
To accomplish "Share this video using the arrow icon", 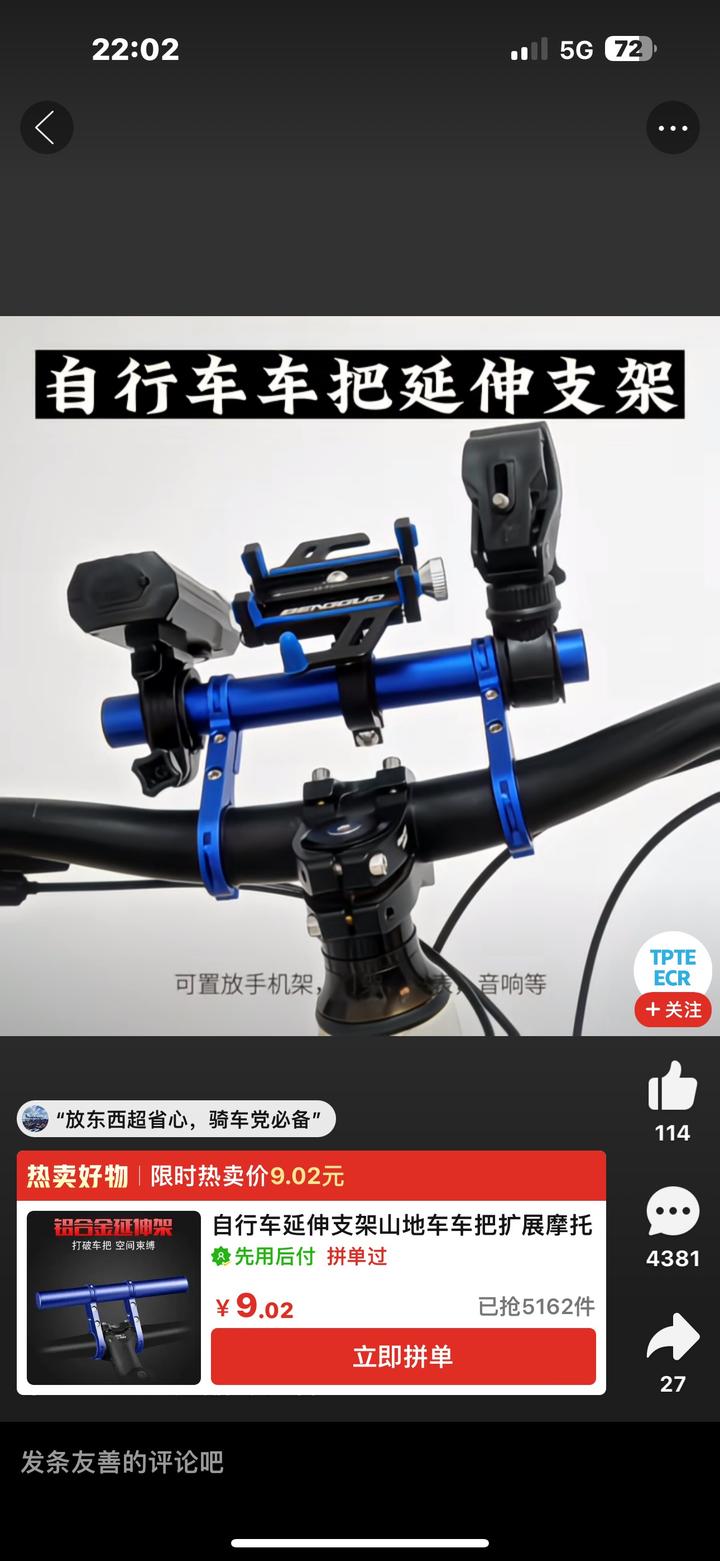I will tap(672, 1337).
